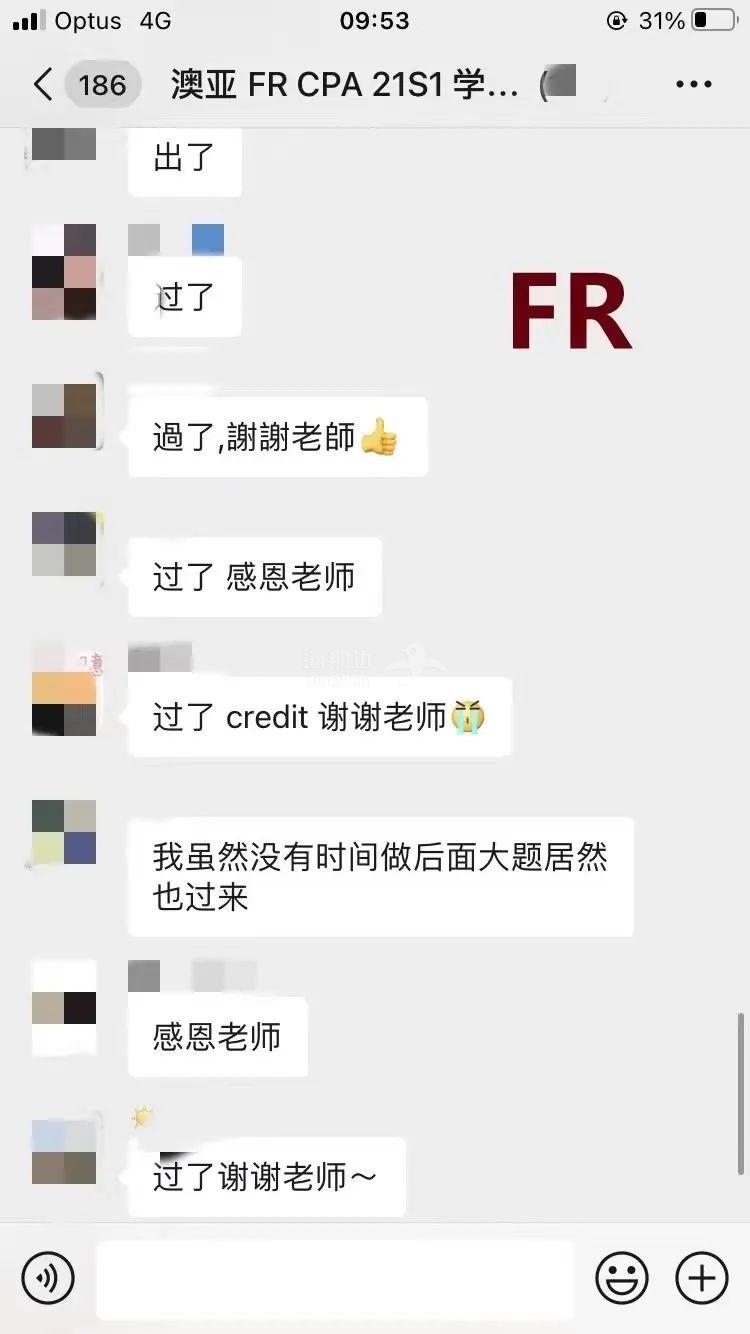Open the plus attachments menu
Screen dimensions: 750x1334
point(702,1277)
